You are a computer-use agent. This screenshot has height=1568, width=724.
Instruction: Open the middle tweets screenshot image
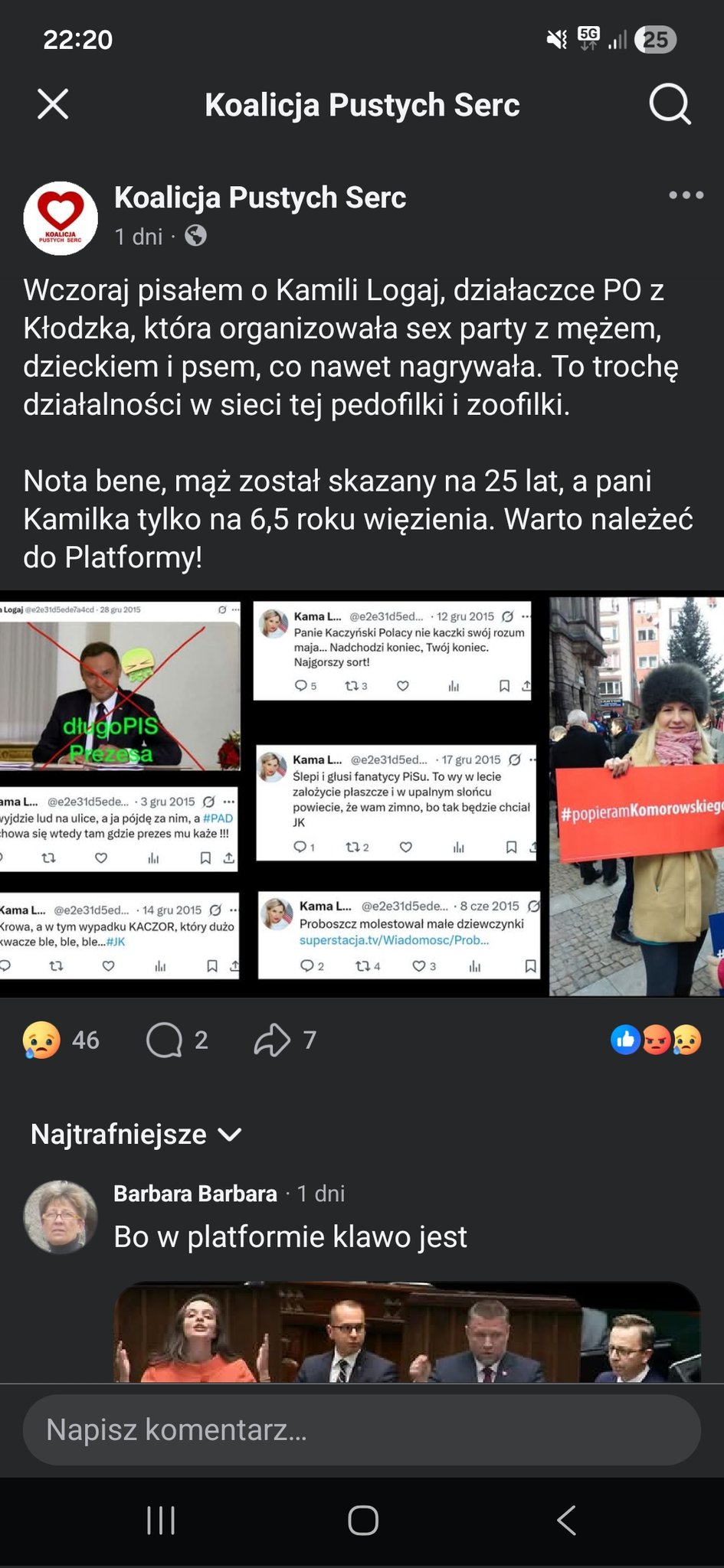396,796
